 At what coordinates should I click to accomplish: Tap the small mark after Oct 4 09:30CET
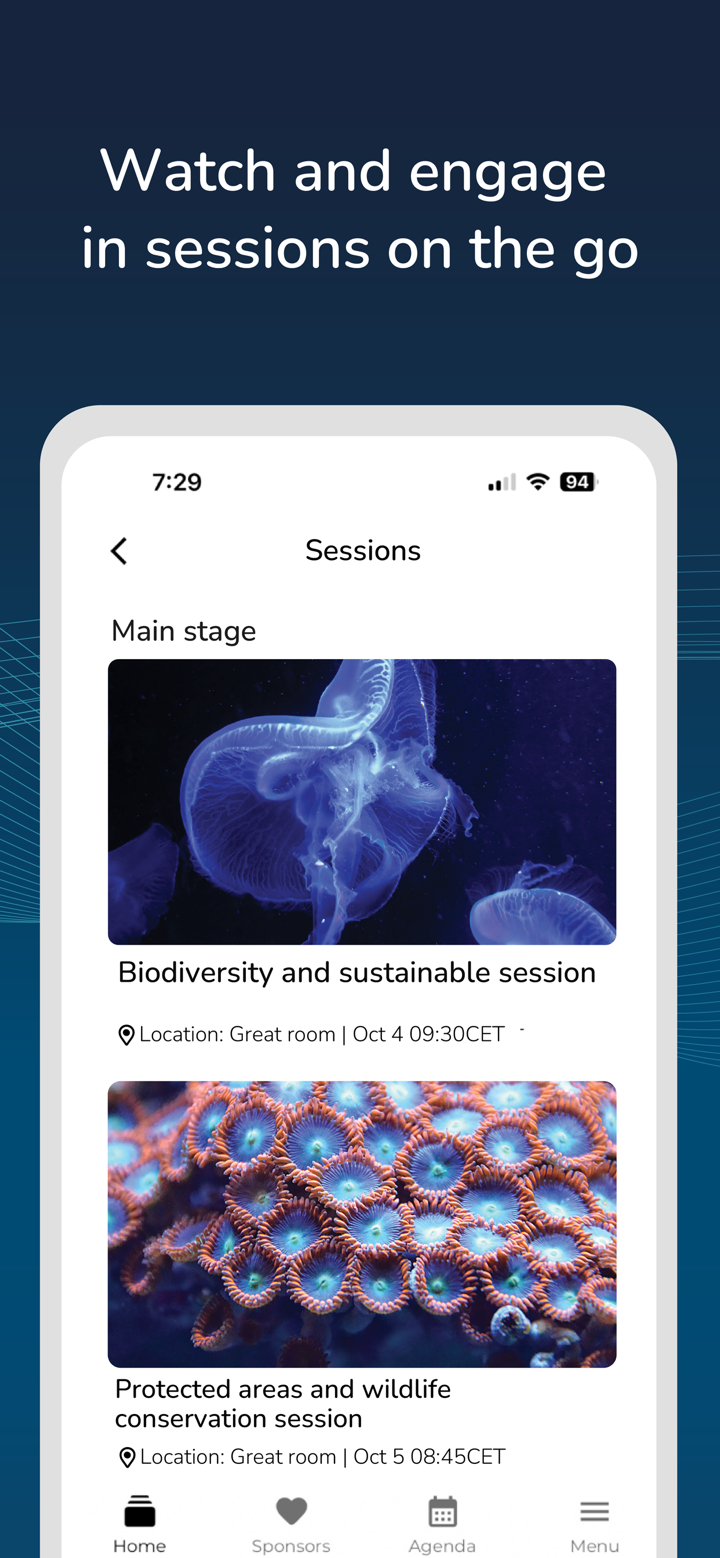[x=520, y=1029]
